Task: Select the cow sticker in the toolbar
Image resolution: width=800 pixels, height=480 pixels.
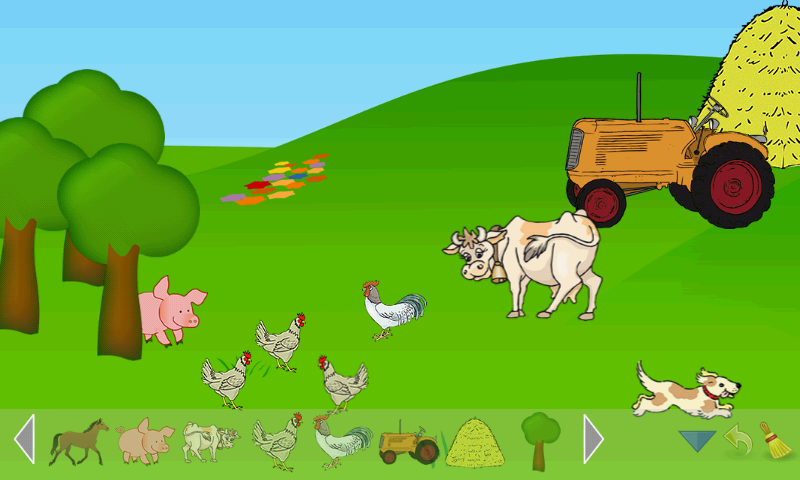Action: [210, 441]
